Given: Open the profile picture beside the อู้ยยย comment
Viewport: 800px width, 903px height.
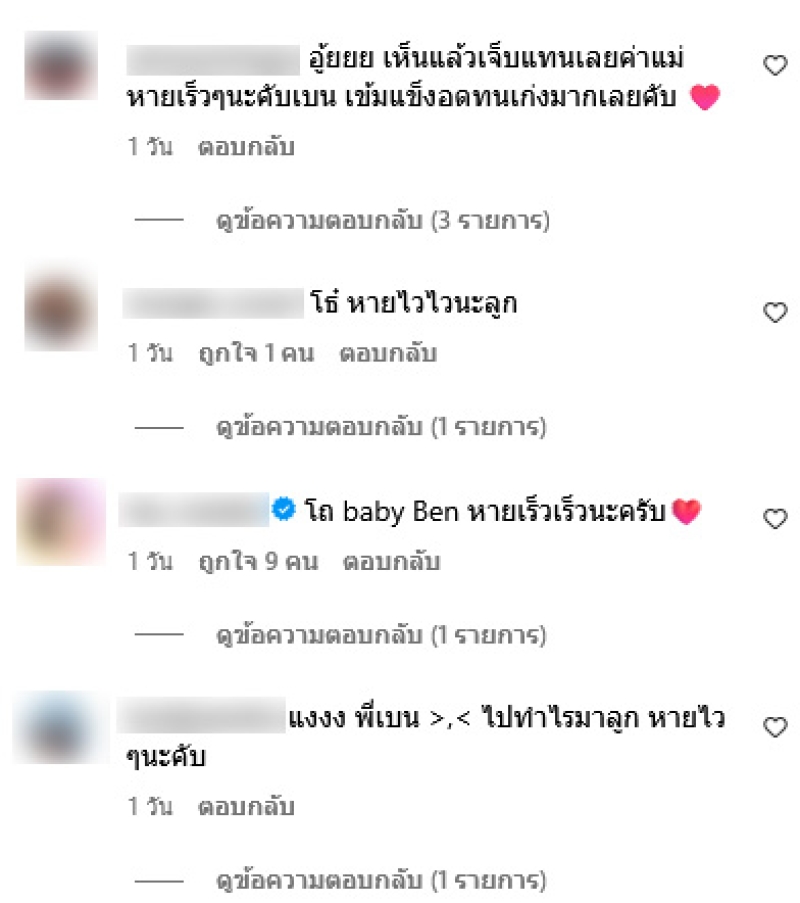Looking at the screenshot, I should coord(61,66).
